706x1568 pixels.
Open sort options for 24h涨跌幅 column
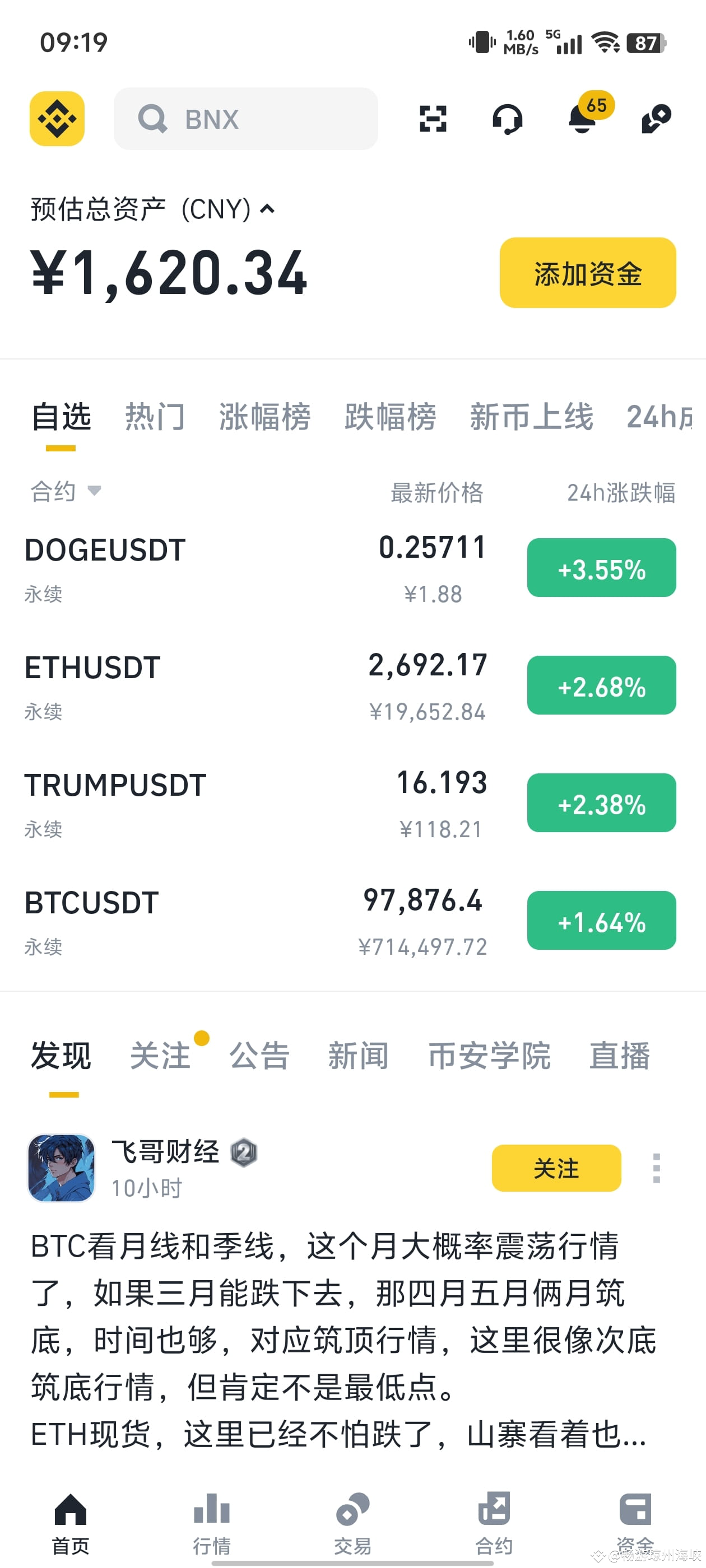(621, 493)
